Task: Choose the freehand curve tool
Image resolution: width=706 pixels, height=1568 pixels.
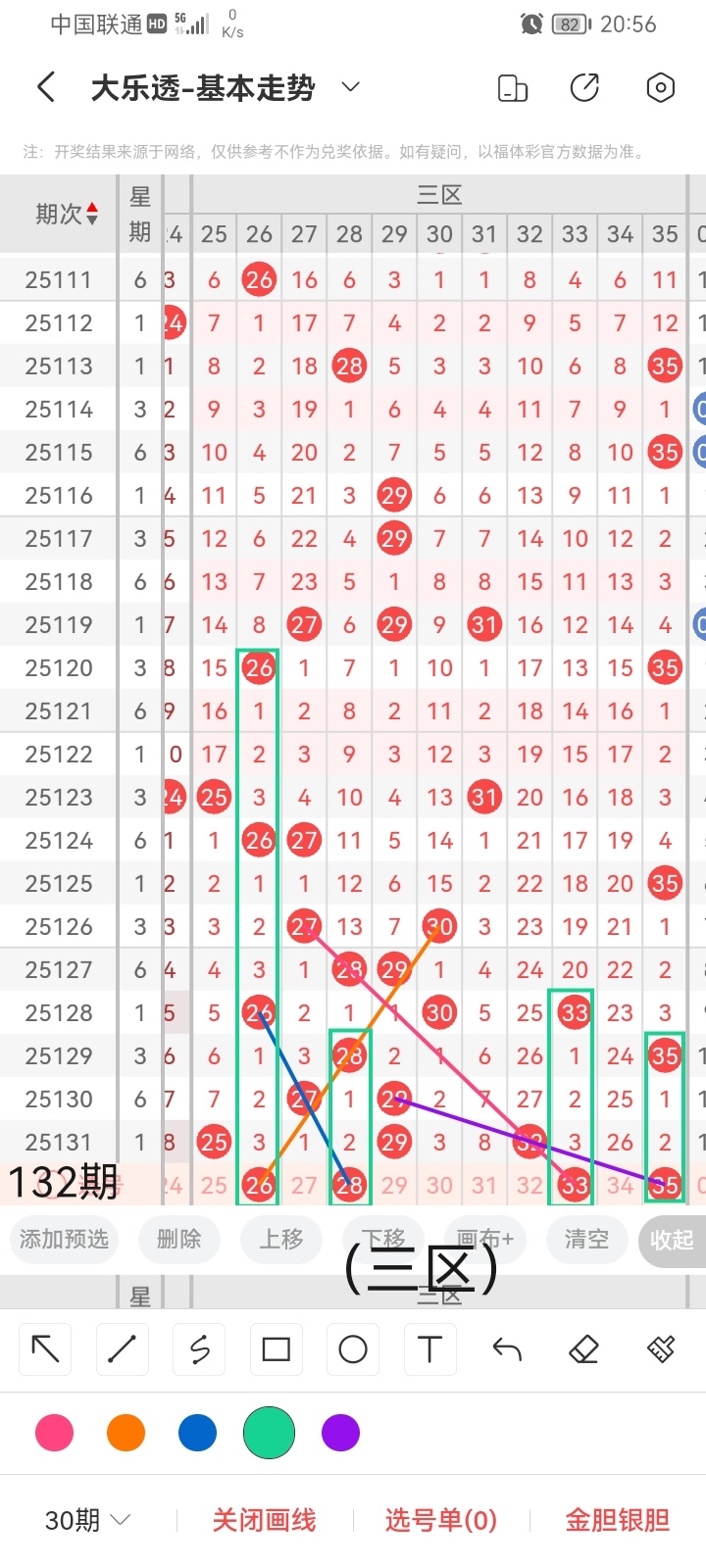Action: pos(199,1349)
